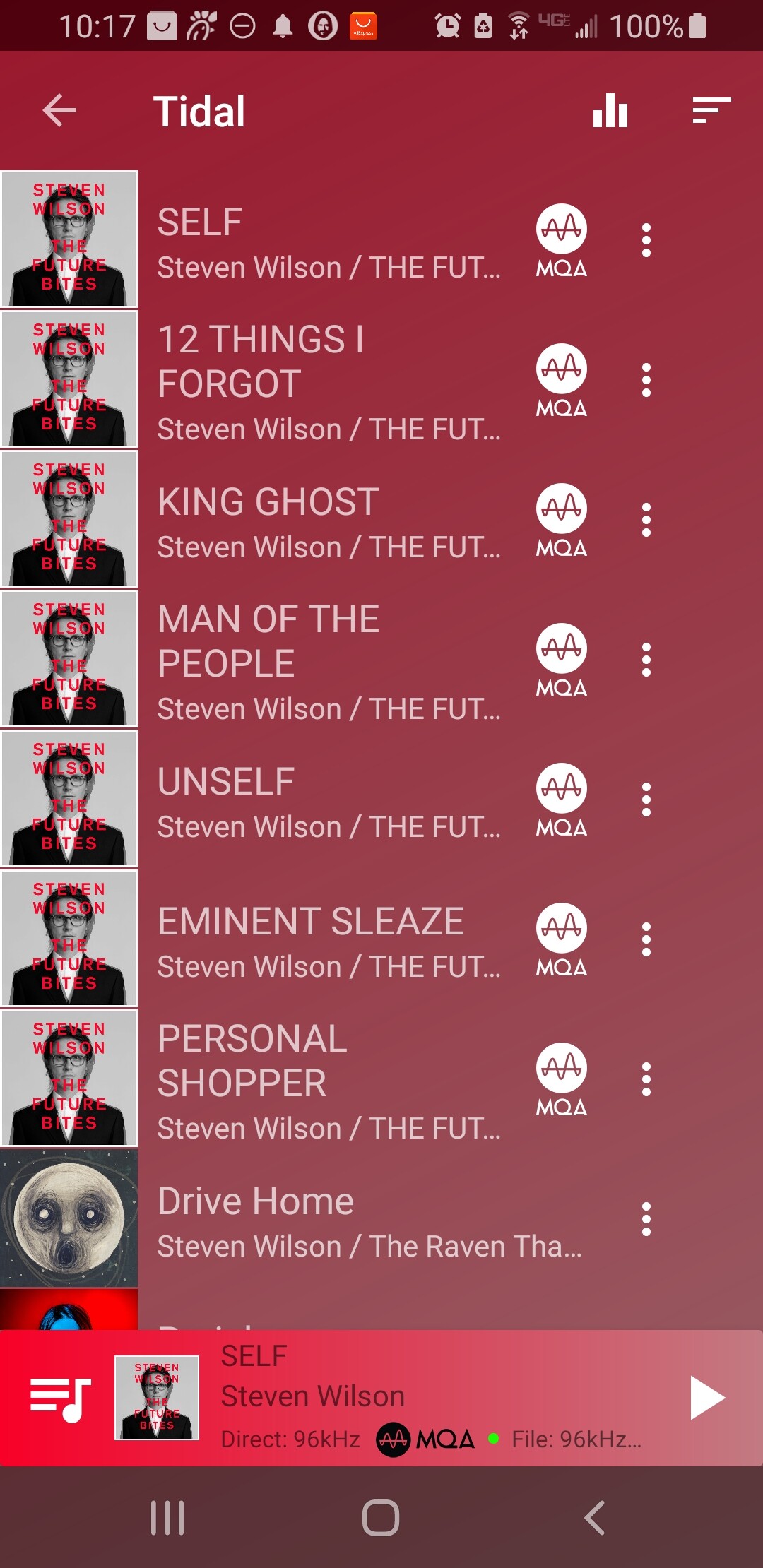
Task: Open the Drive Home track
Action: coord(381,1218)
